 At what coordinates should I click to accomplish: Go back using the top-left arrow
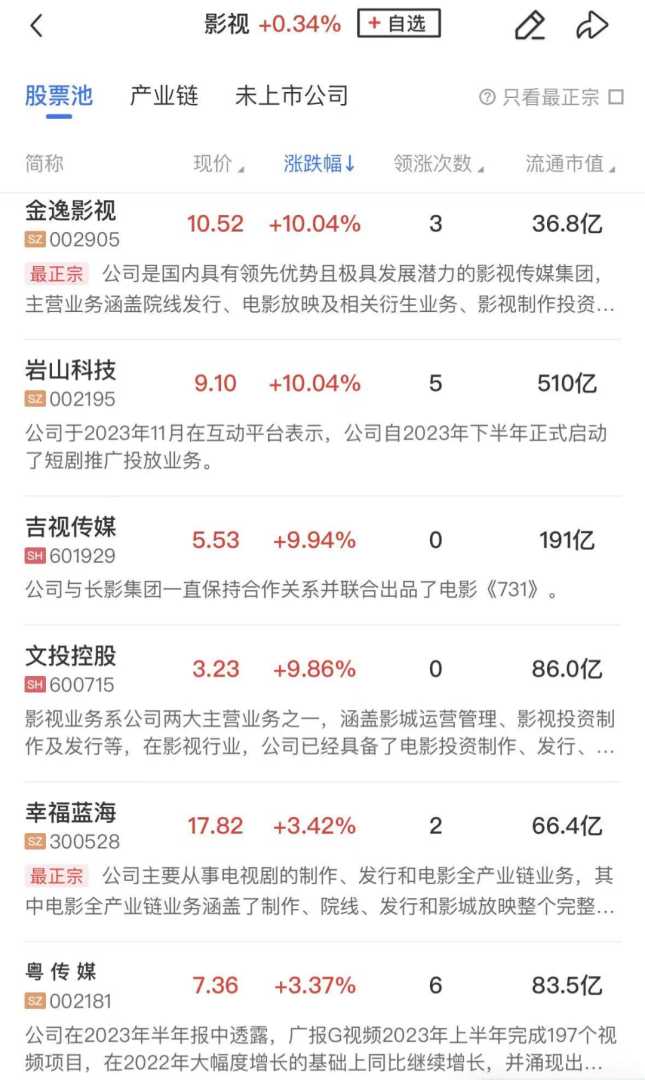[x=37, y=26]
